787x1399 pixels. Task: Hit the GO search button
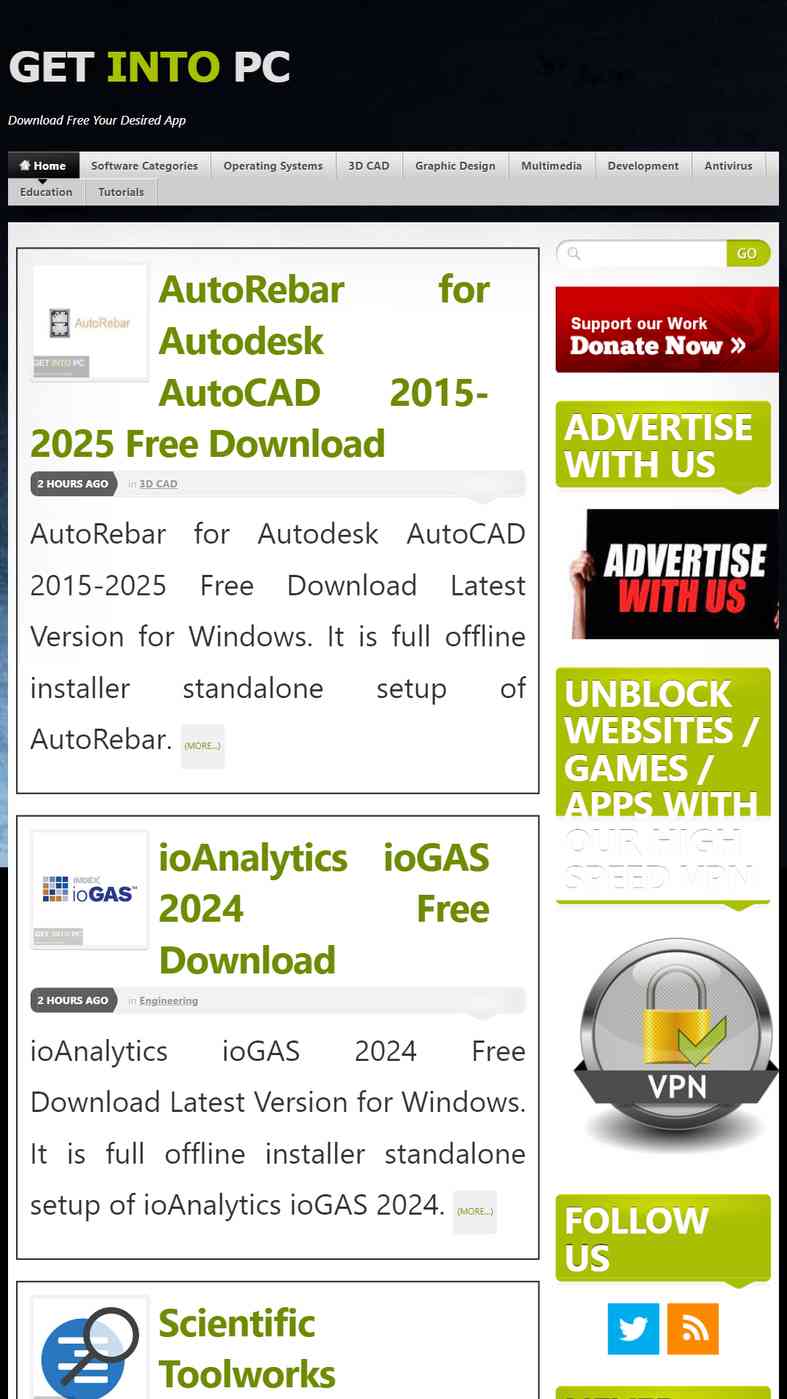click(x=748, y=253)
